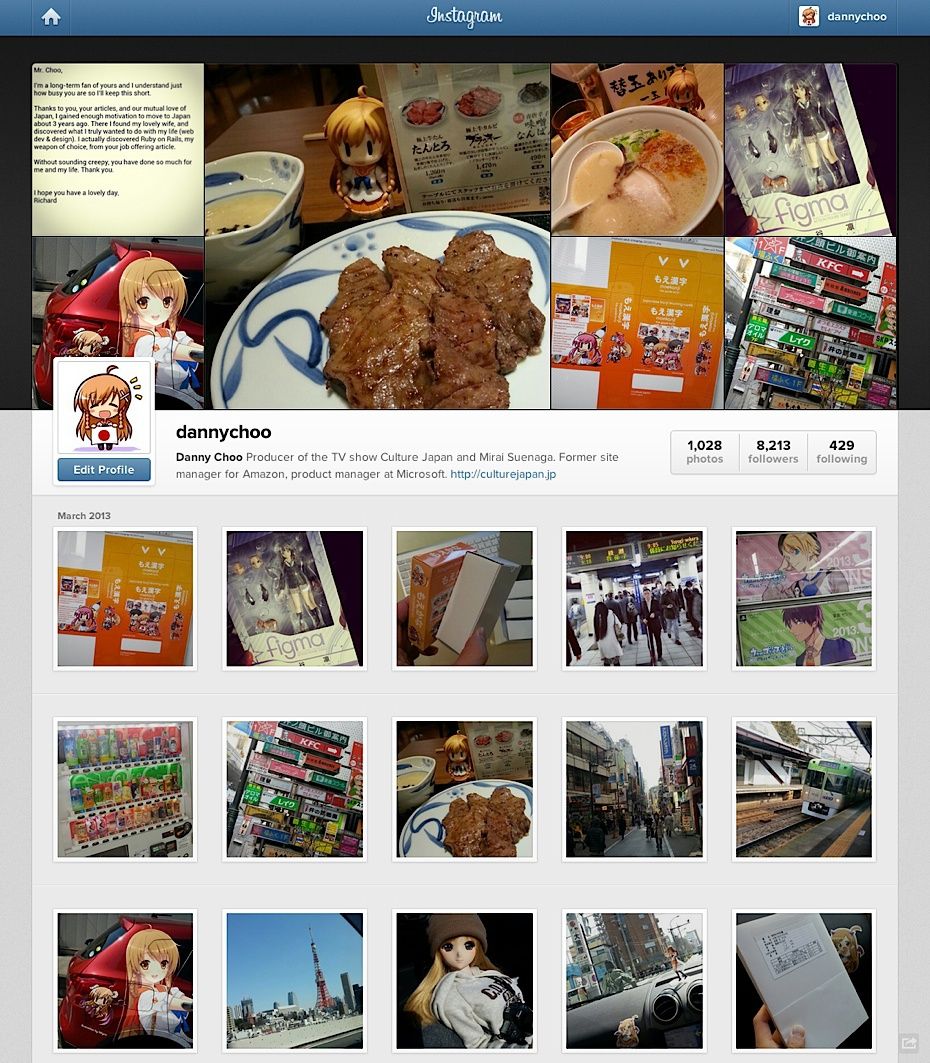Open the shopping street photo
Image resolution: width=930 pixels, height=1063 pixels.
(634, 789)
